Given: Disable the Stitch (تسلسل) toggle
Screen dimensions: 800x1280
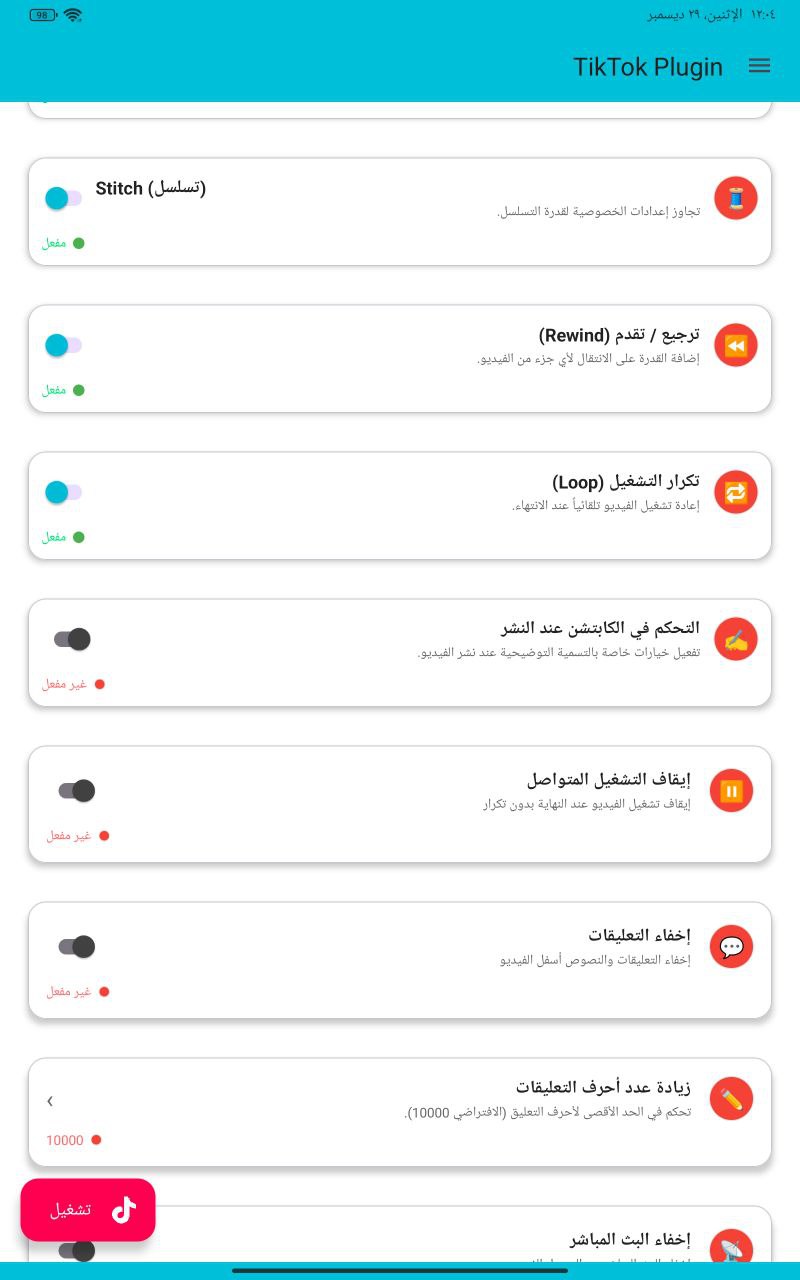Looking at the screenshot, I should click(x=64, y=198).
